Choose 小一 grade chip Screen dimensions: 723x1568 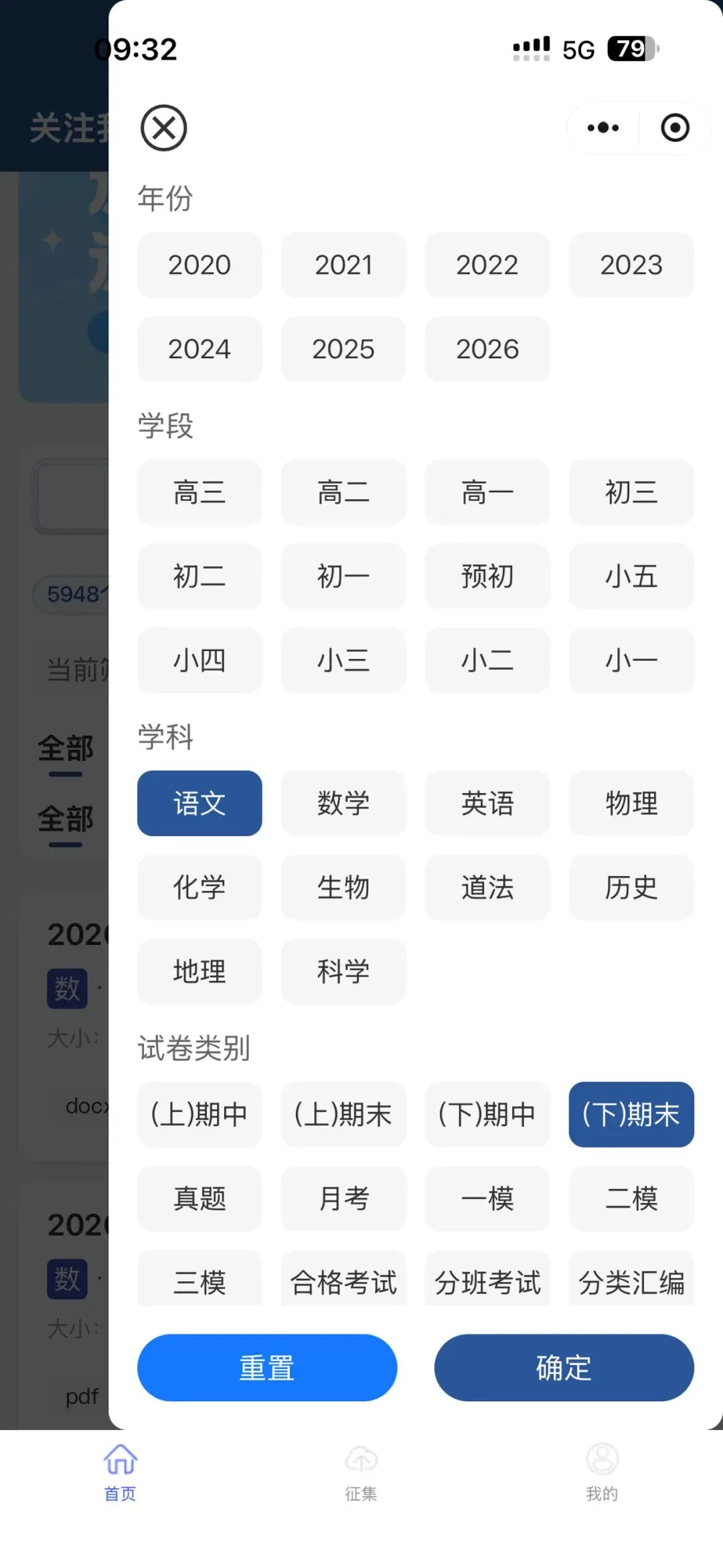pyautogui.click(x=631, y=660)
